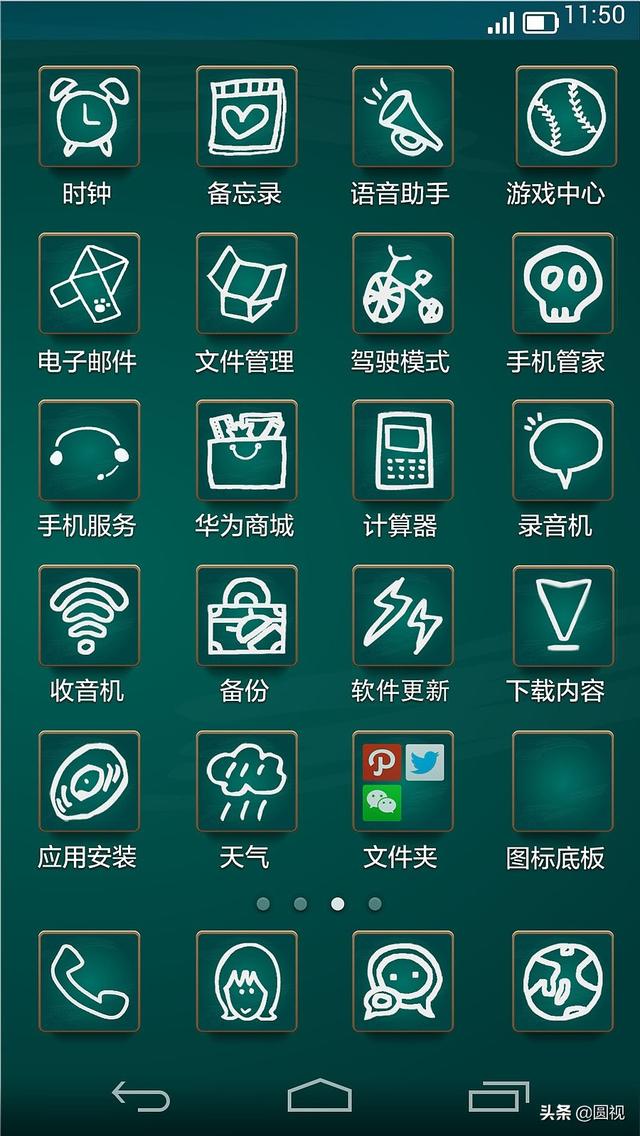Launch the 计算器 calculator

[402, 450]
